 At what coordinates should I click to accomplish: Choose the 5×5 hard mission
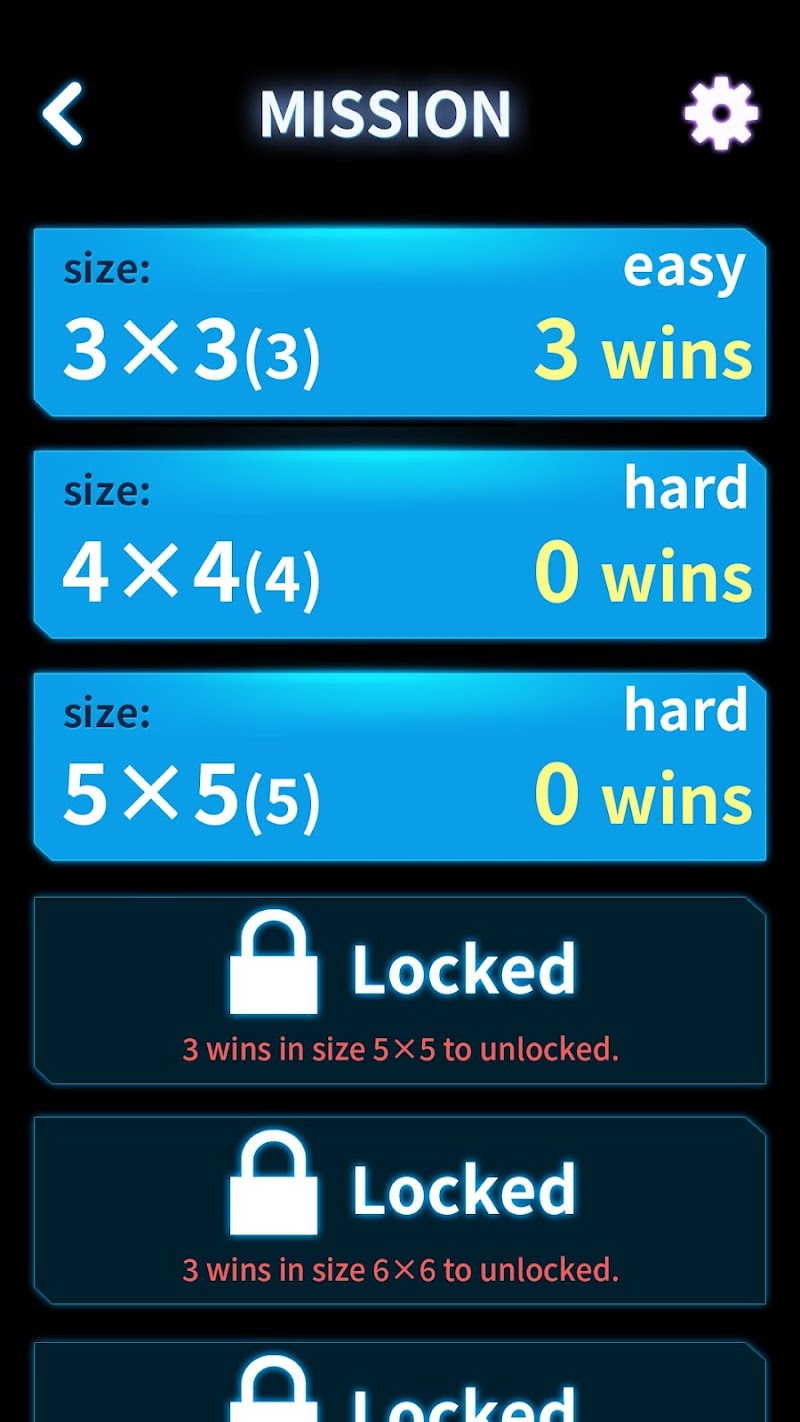pyautogui.click(x=400, y=766)
